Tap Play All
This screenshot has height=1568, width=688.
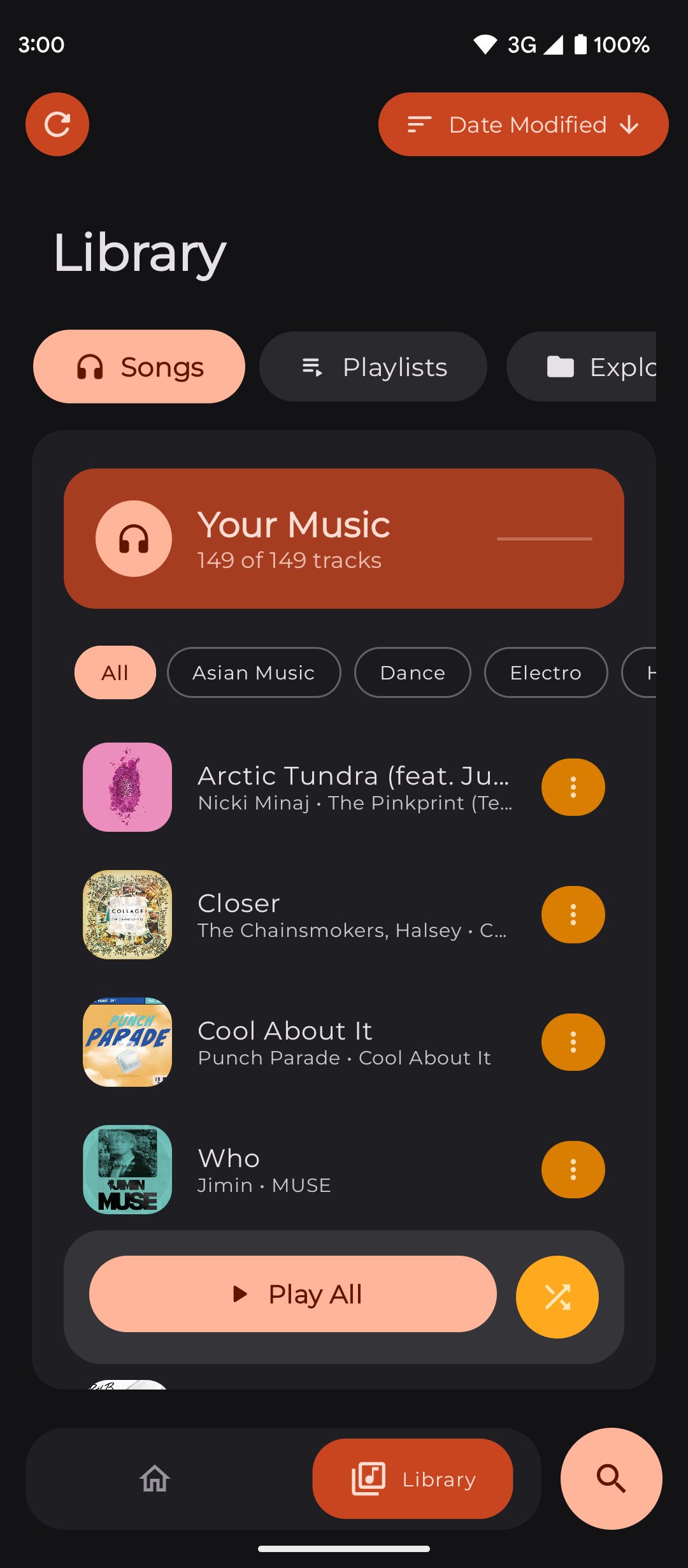pos(293,1294)
